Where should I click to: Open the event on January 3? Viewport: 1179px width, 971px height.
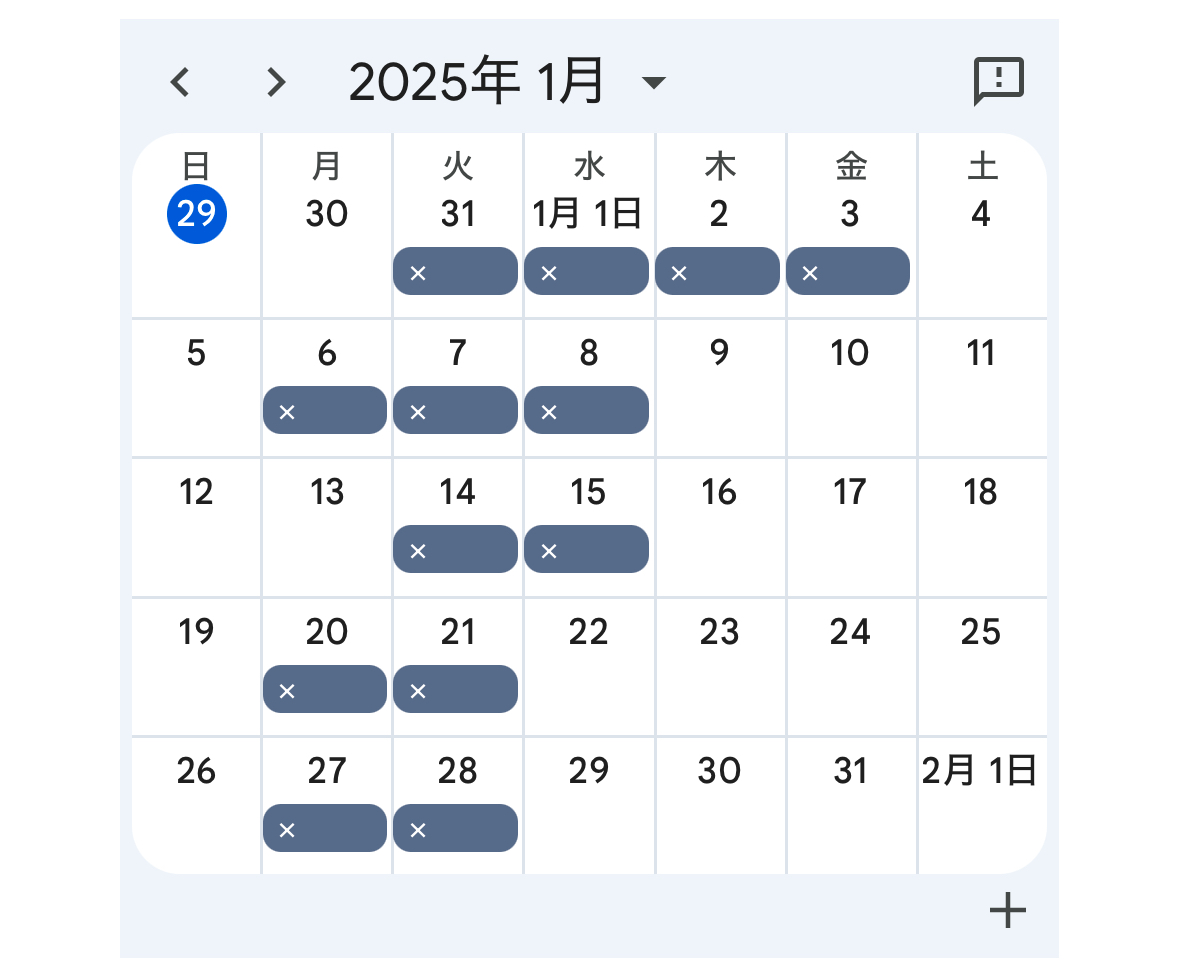point(848,271)
